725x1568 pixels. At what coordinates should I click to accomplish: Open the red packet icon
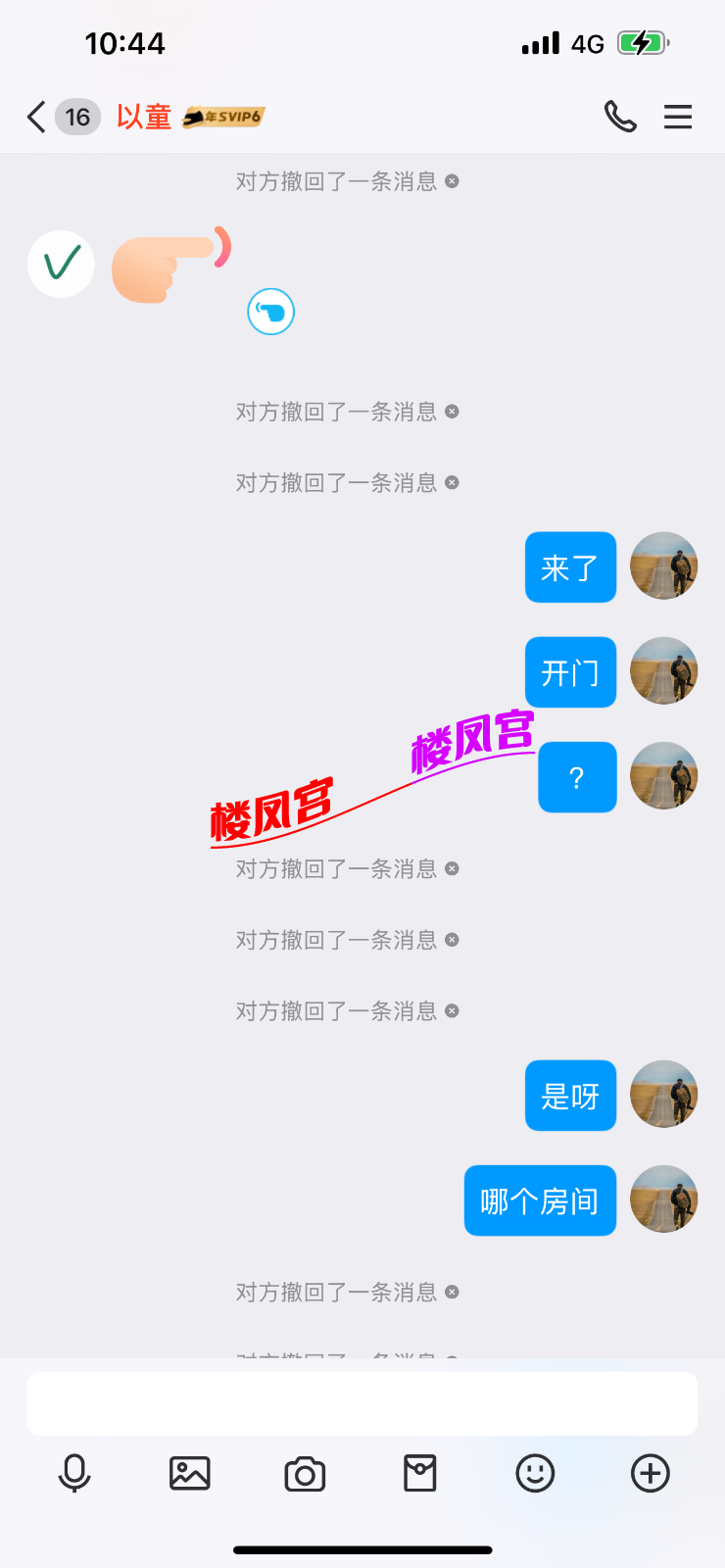(420, 1473)
